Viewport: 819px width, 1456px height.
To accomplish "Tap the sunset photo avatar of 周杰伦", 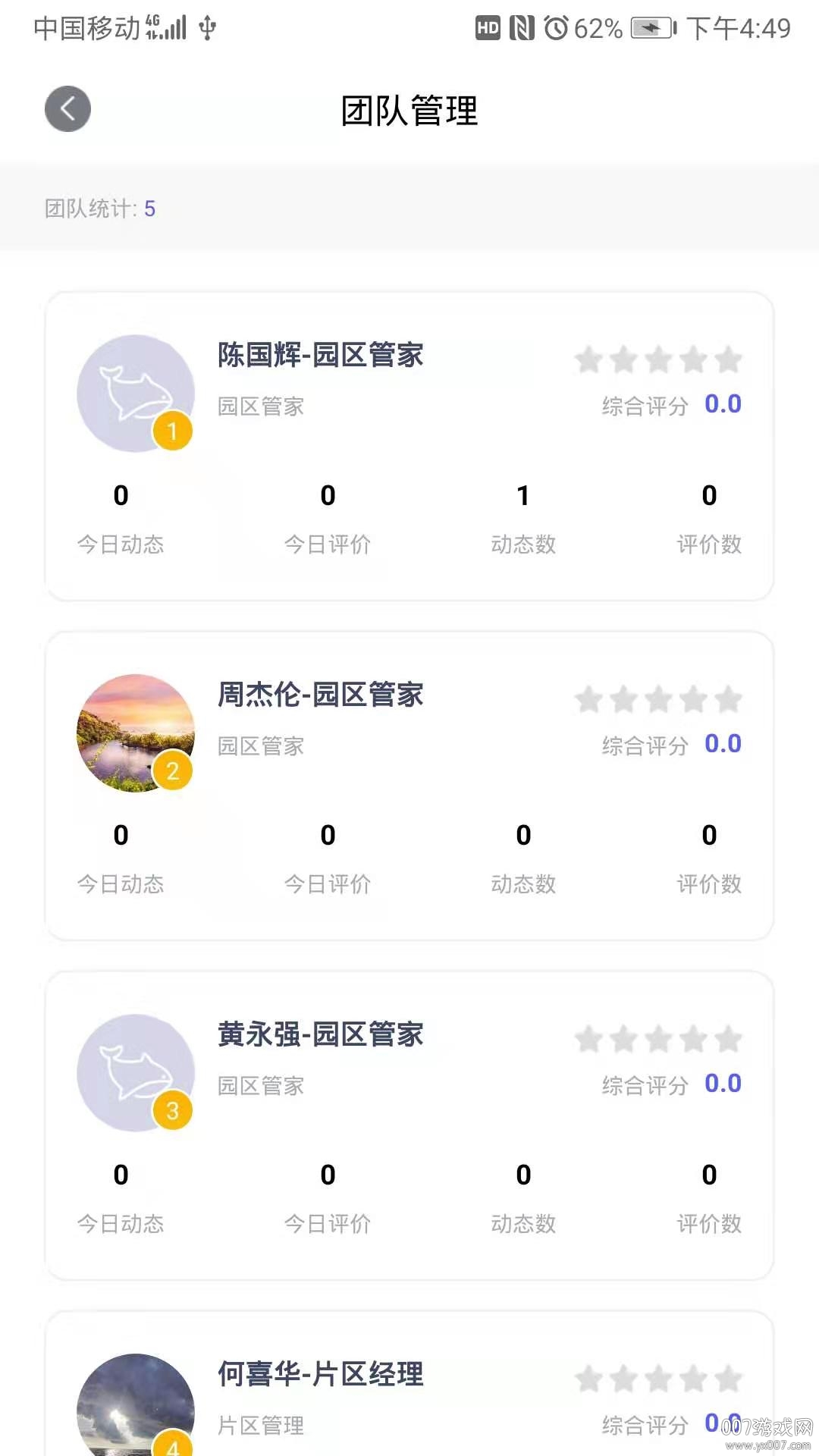I will [135, 733].
